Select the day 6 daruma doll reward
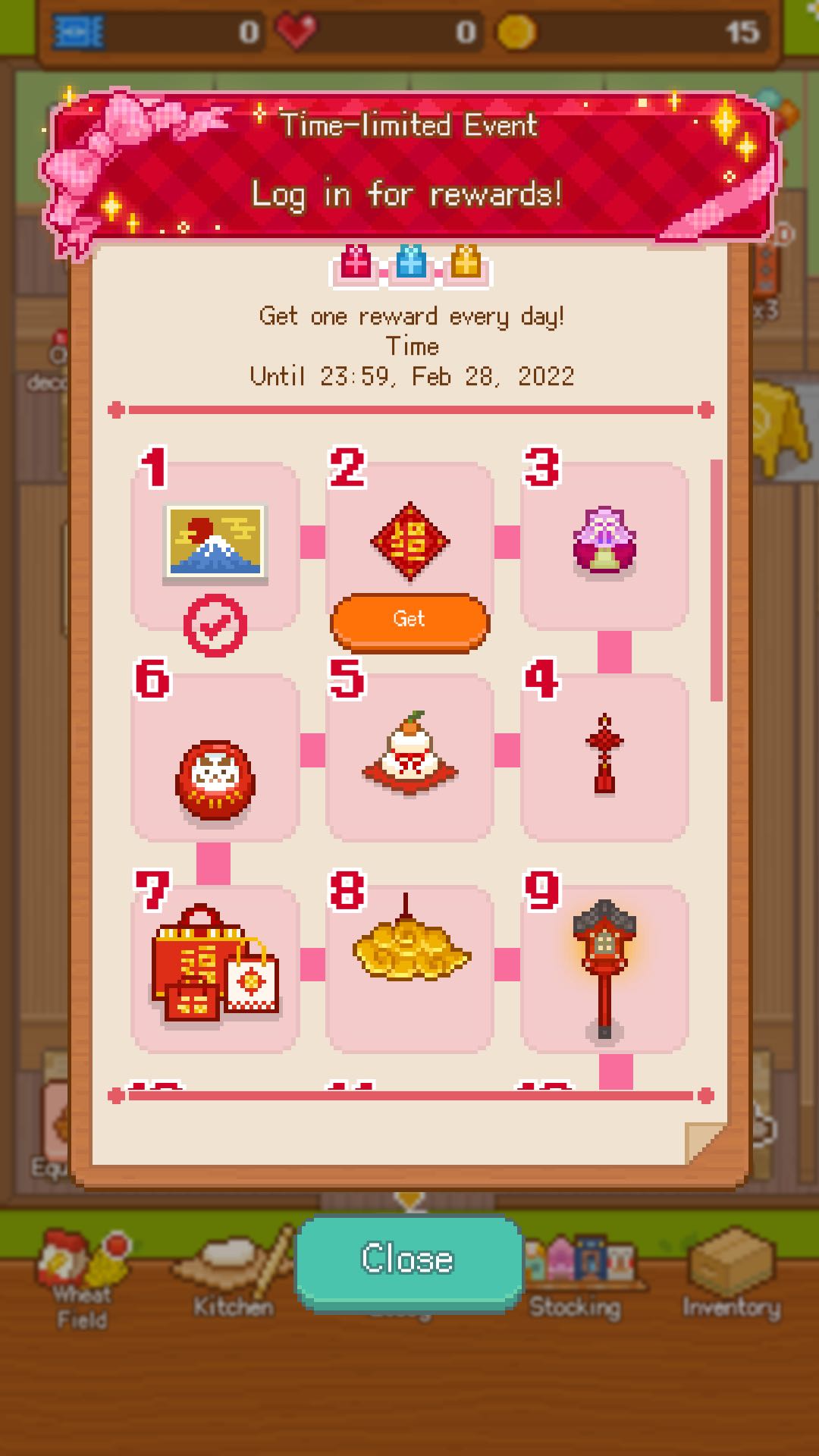 coord(215,757)
